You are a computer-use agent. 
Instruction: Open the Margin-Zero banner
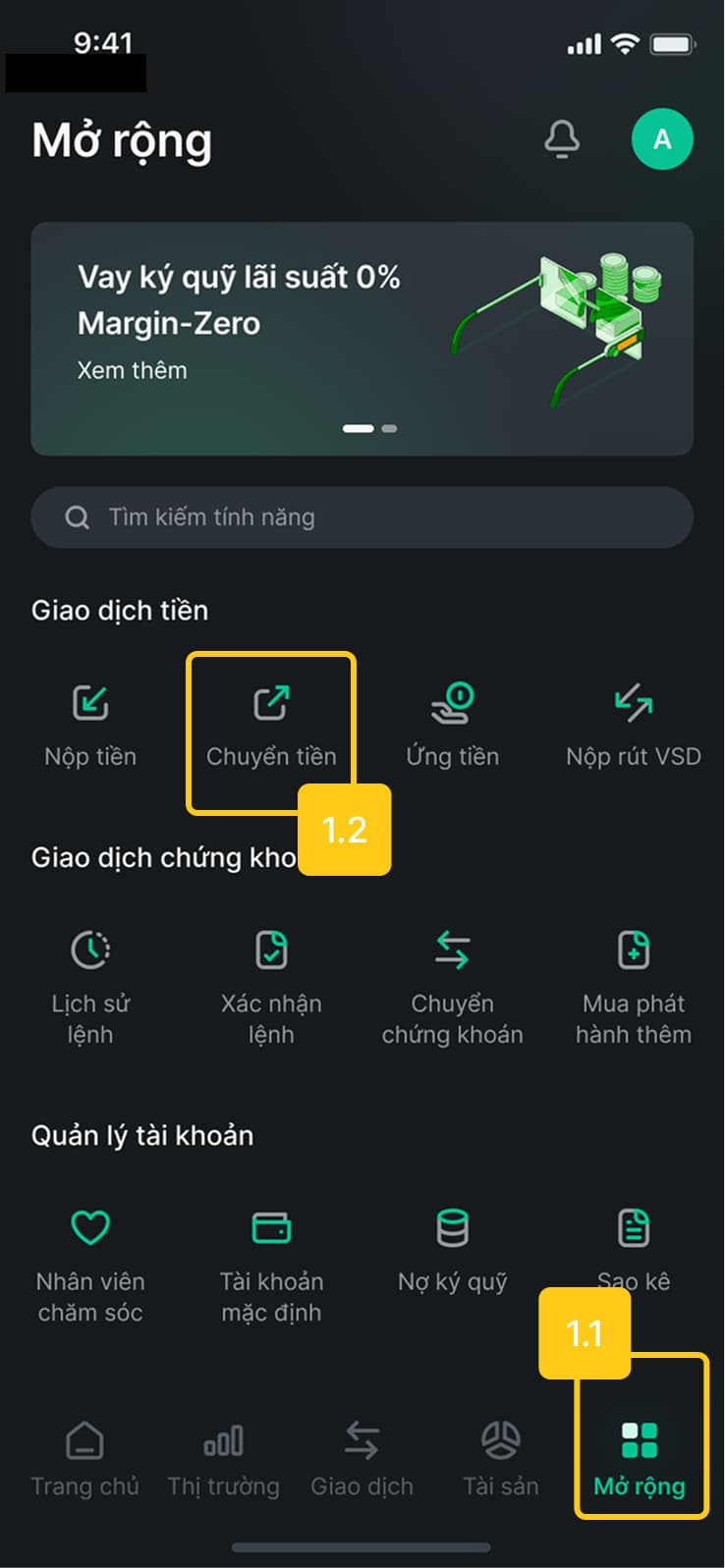tap(362, 338)
